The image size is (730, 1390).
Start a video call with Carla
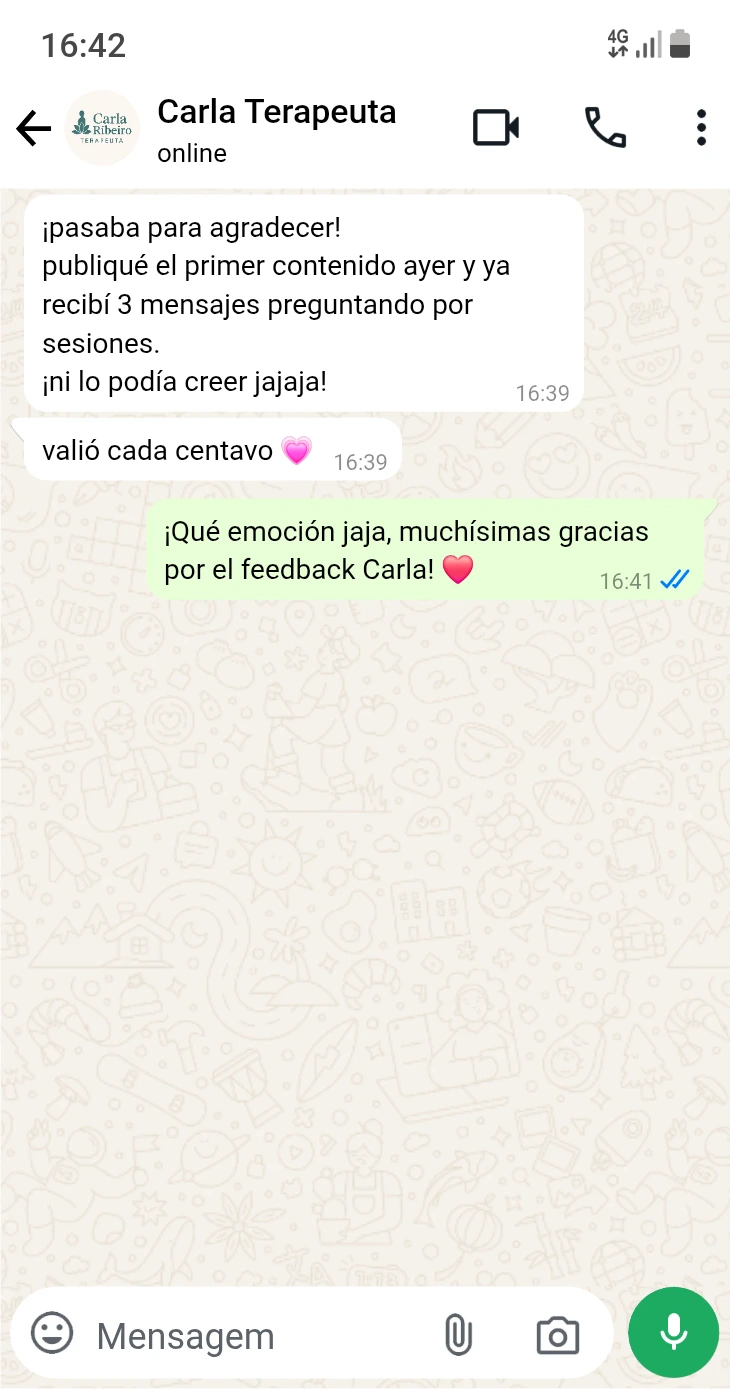pos(496,128)
